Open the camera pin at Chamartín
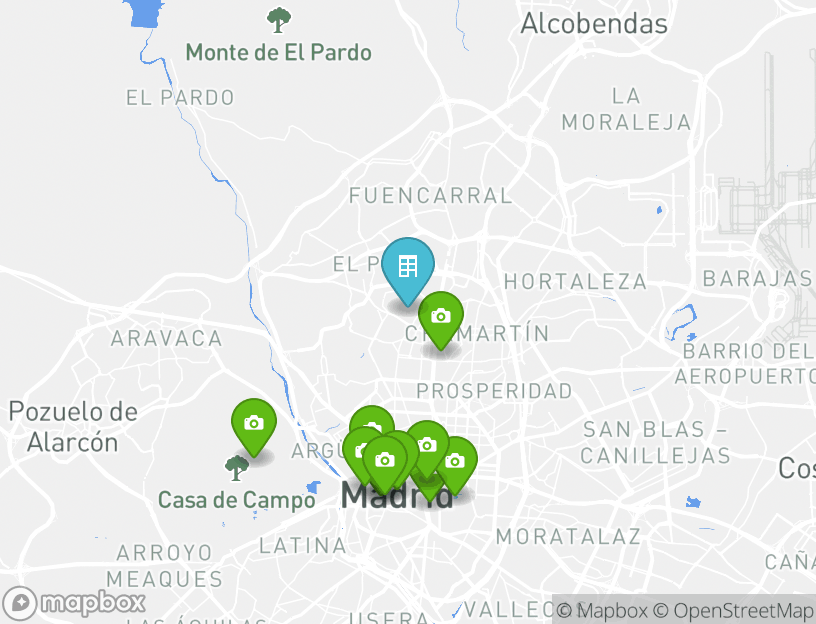The image size is (816, 624). [x=440, y=317]
